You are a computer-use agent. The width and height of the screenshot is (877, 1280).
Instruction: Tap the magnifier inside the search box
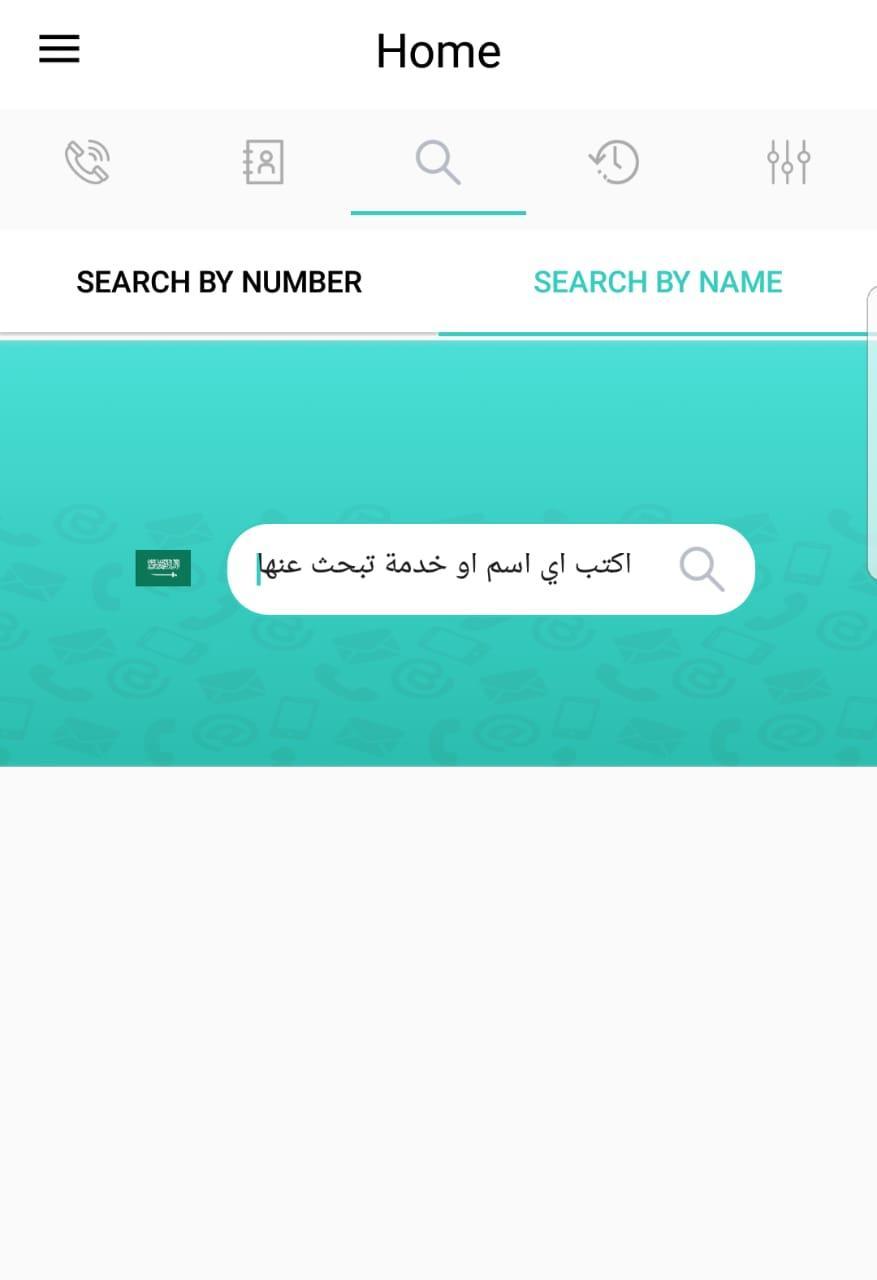701,569
